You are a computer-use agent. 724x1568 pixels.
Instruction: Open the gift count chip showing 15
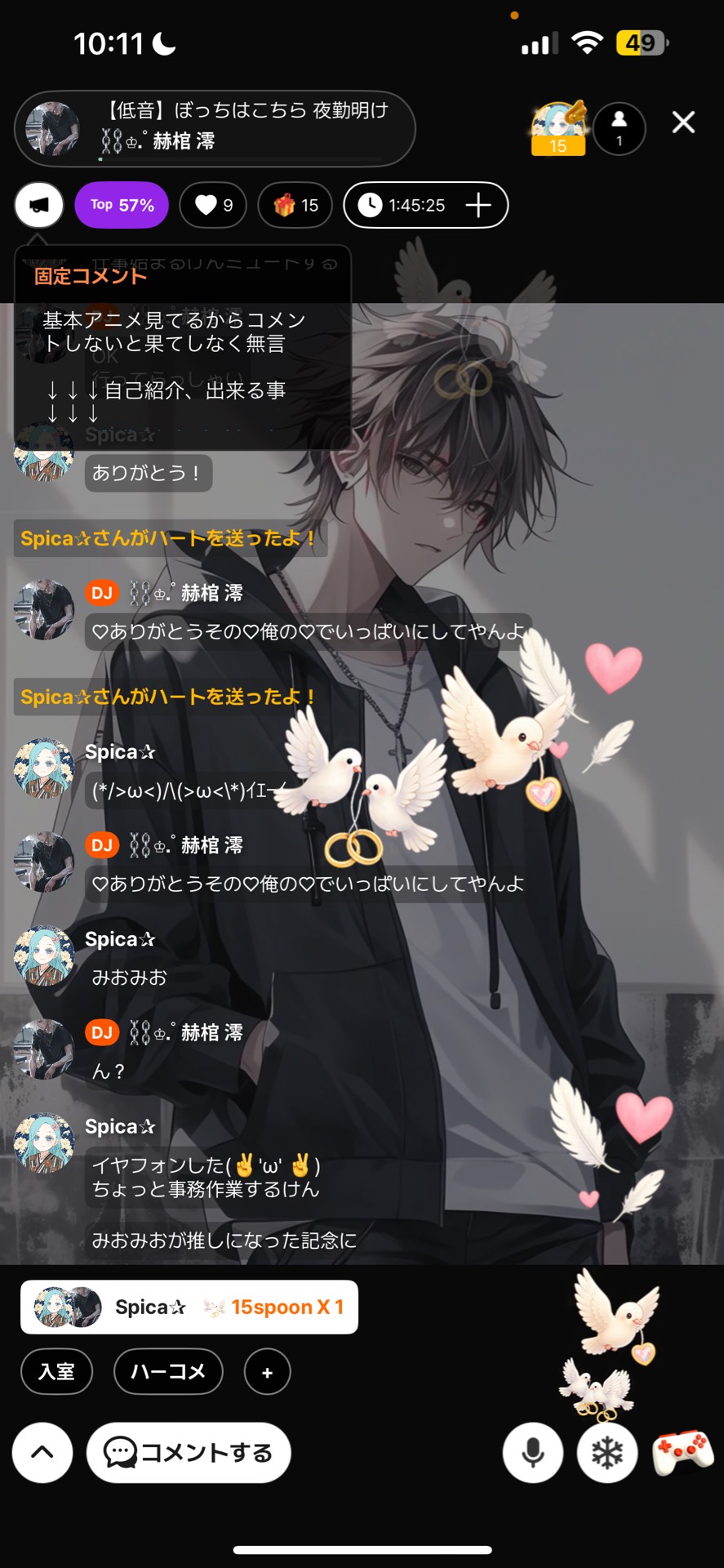pos(295,204)
